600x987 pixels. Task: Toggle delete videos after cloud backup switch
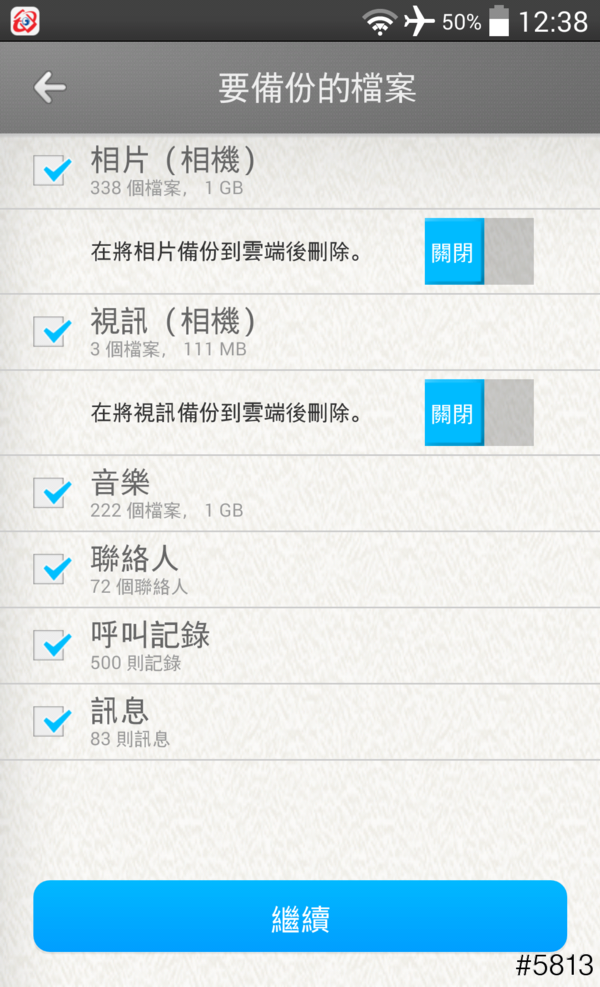click(479, 412)
